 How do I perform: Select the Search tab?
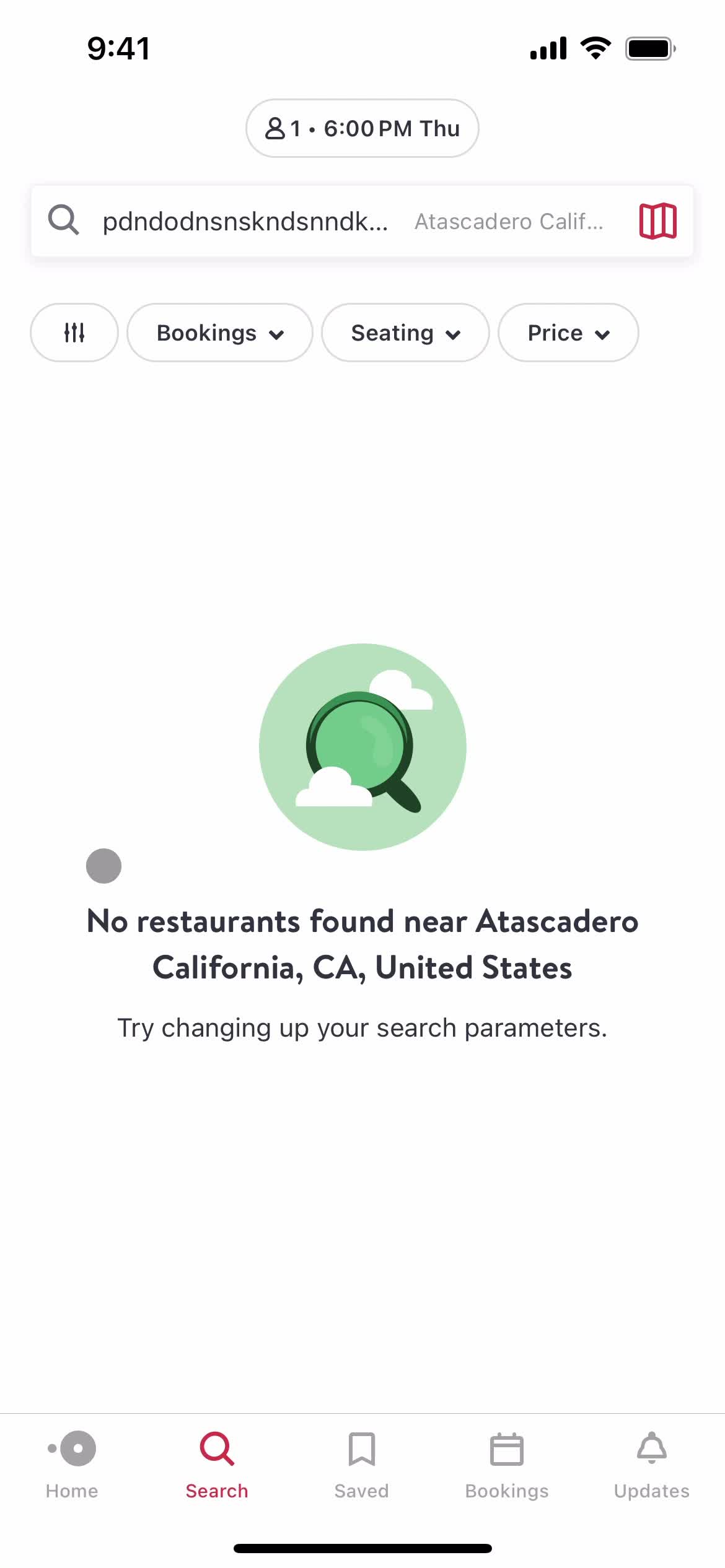[x=217, y=1464]
